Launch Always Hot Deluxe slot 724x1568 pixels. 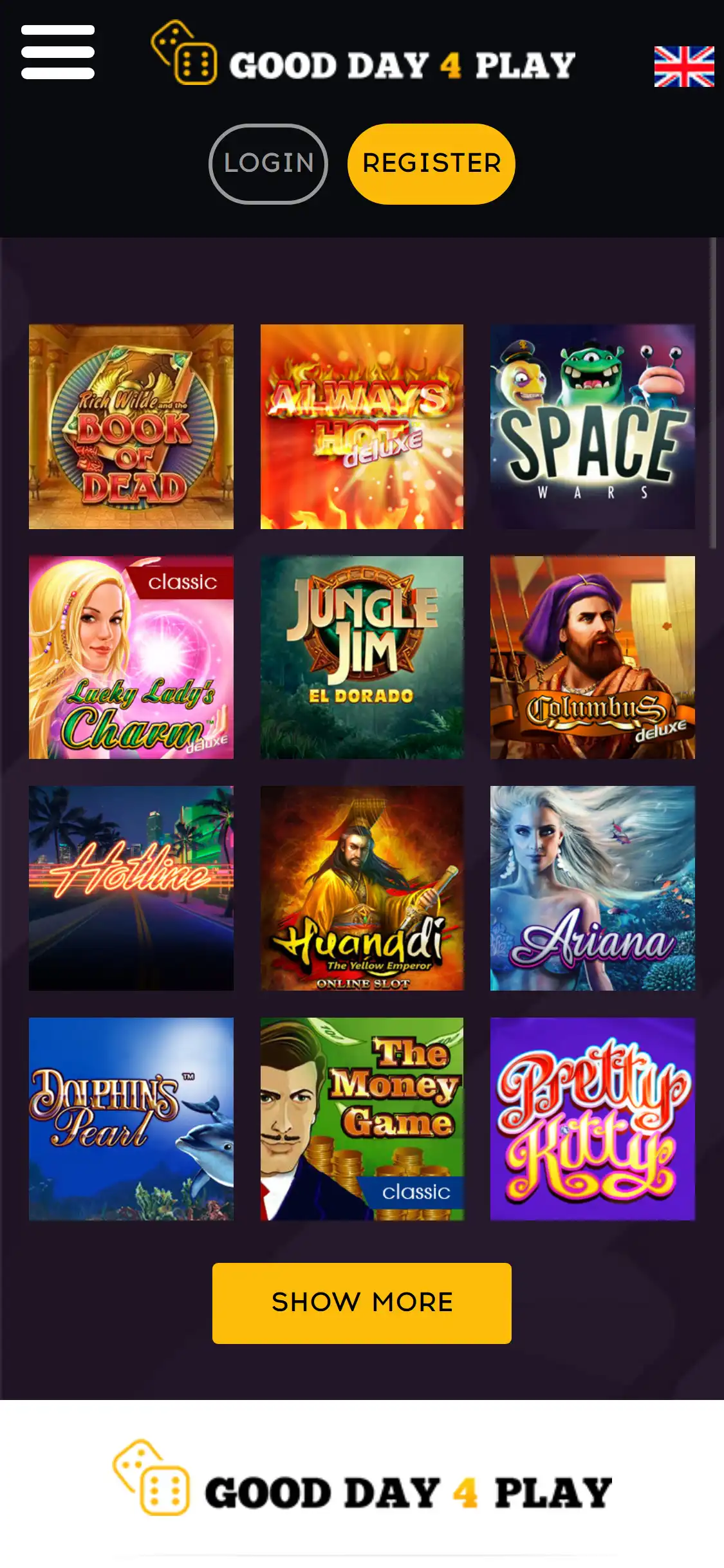[x=362, y=426]
